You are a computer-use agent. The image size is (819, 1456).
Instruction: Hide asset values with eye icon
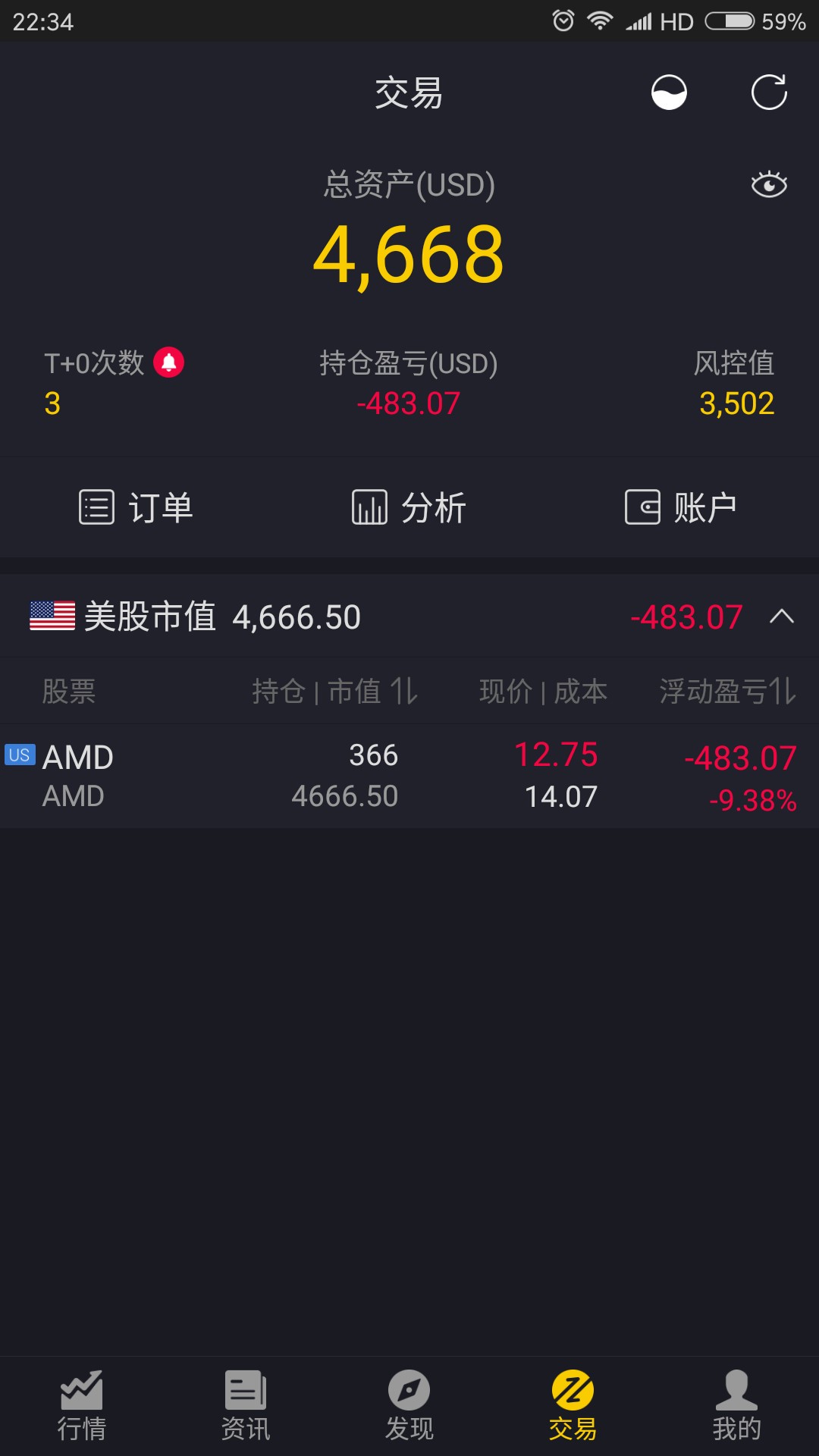click(x=769, y=184)
